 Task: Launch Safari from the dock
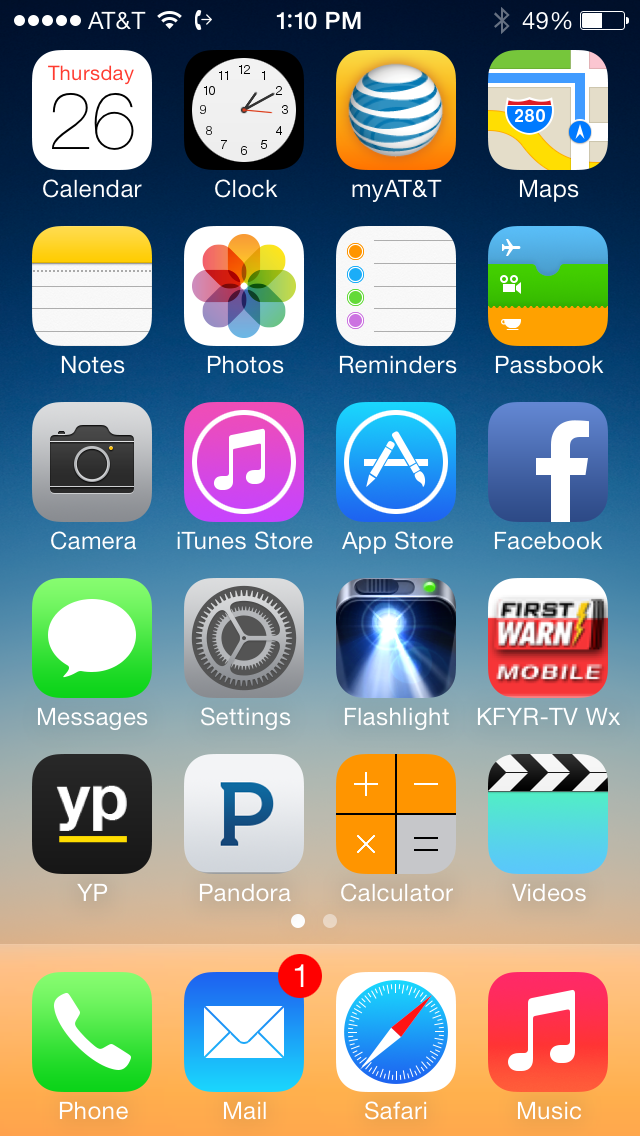coord(396,1032)
